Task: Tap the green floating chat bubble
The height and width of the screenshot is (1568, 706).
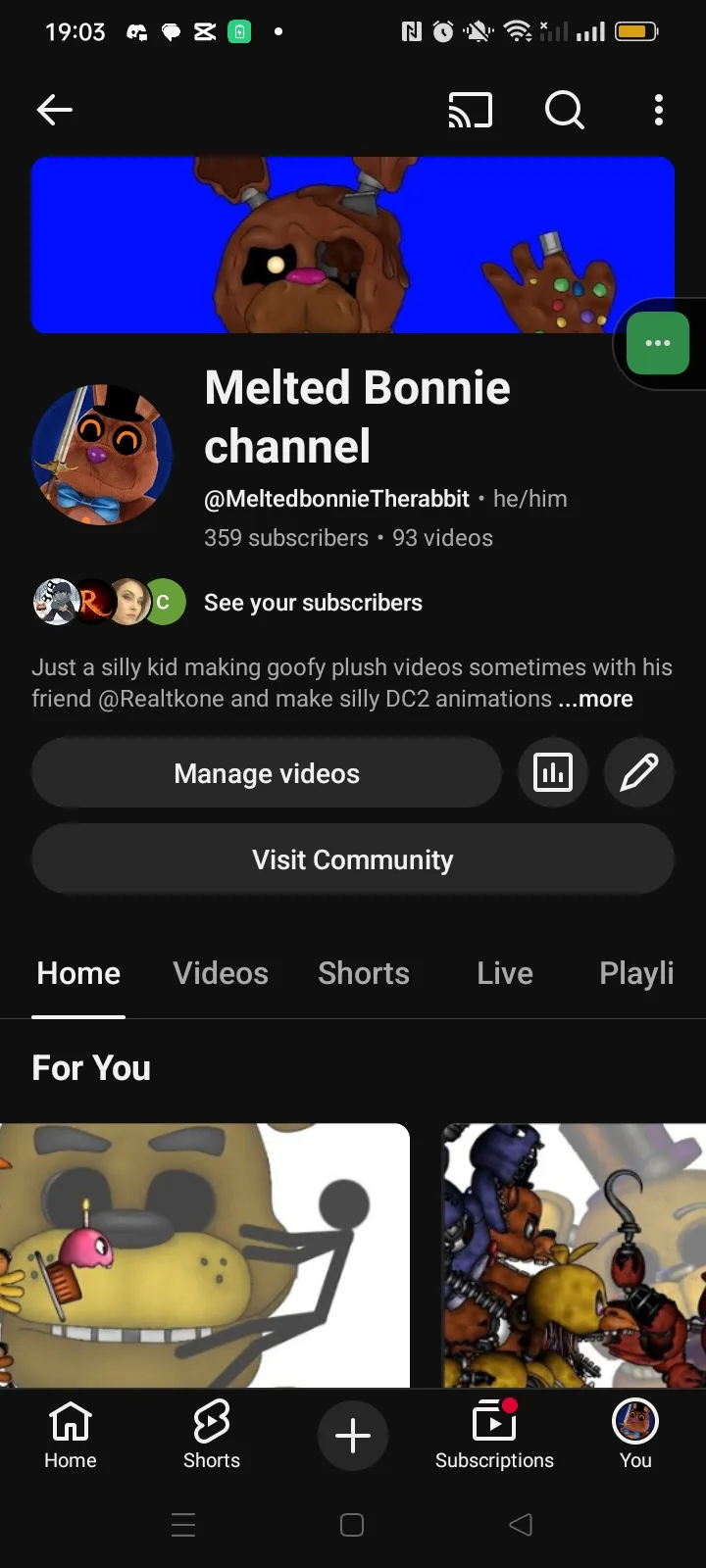Action: click(658, 343)
